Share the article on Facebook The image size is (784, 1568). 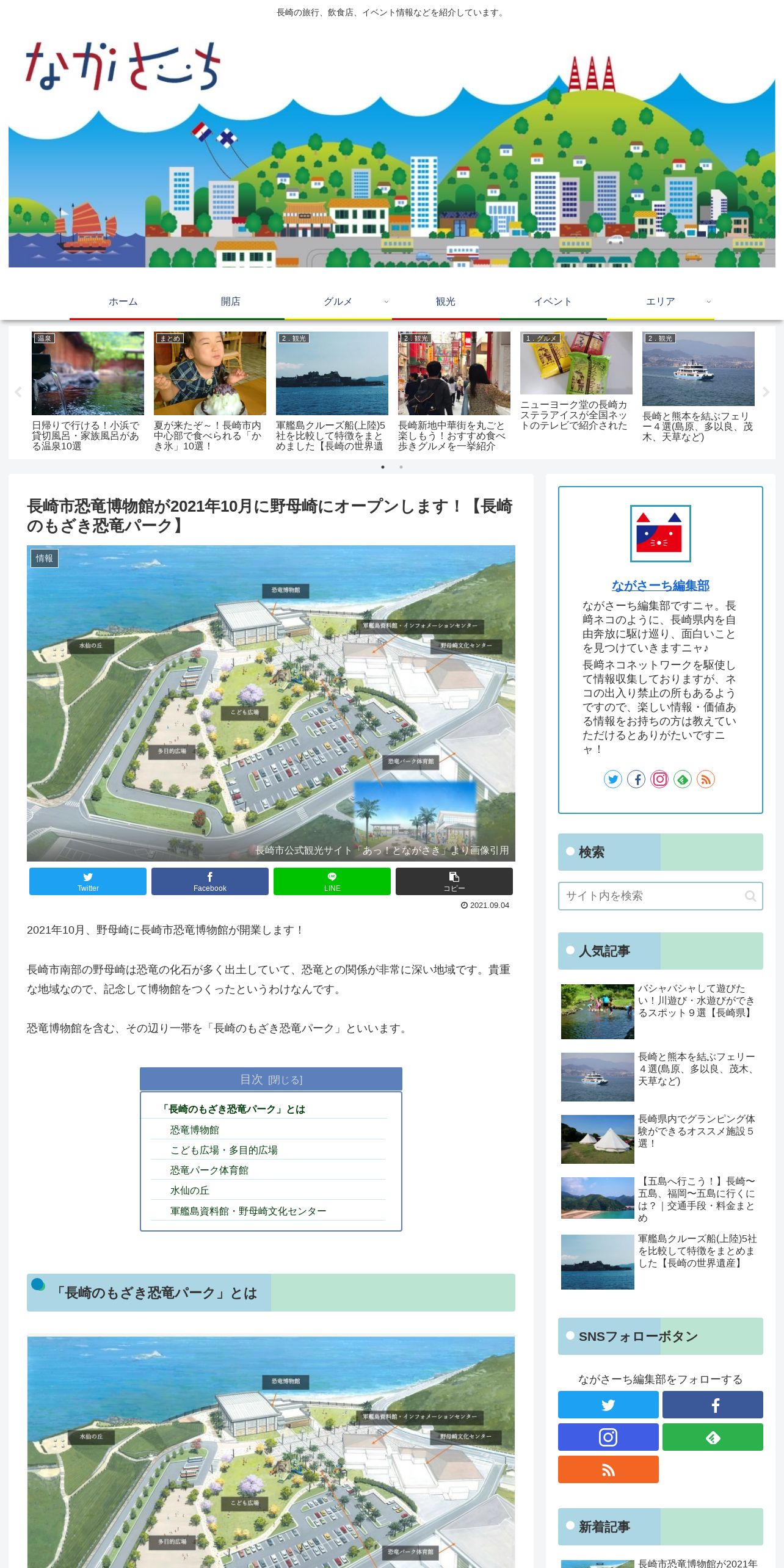pos(210,881)
